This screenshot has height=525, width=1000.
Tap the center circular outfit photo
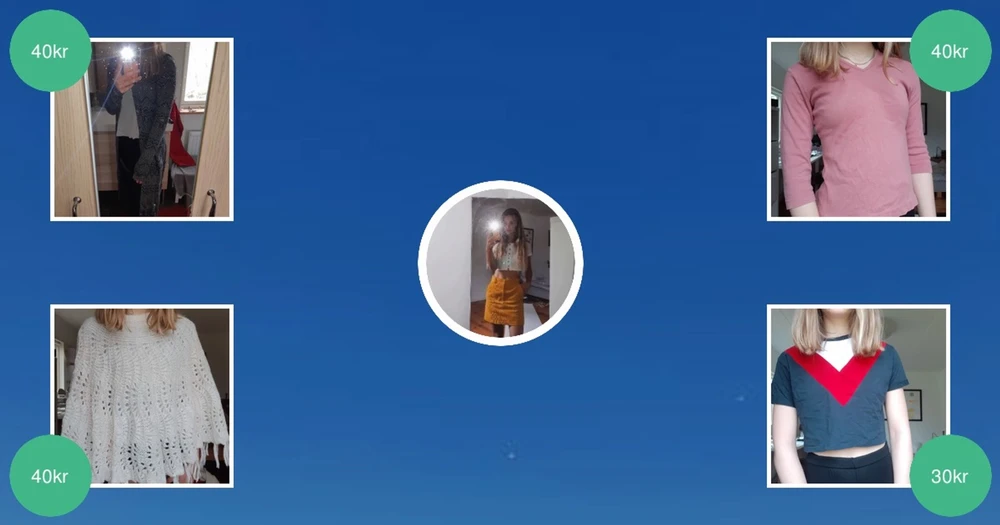[501, 263]
